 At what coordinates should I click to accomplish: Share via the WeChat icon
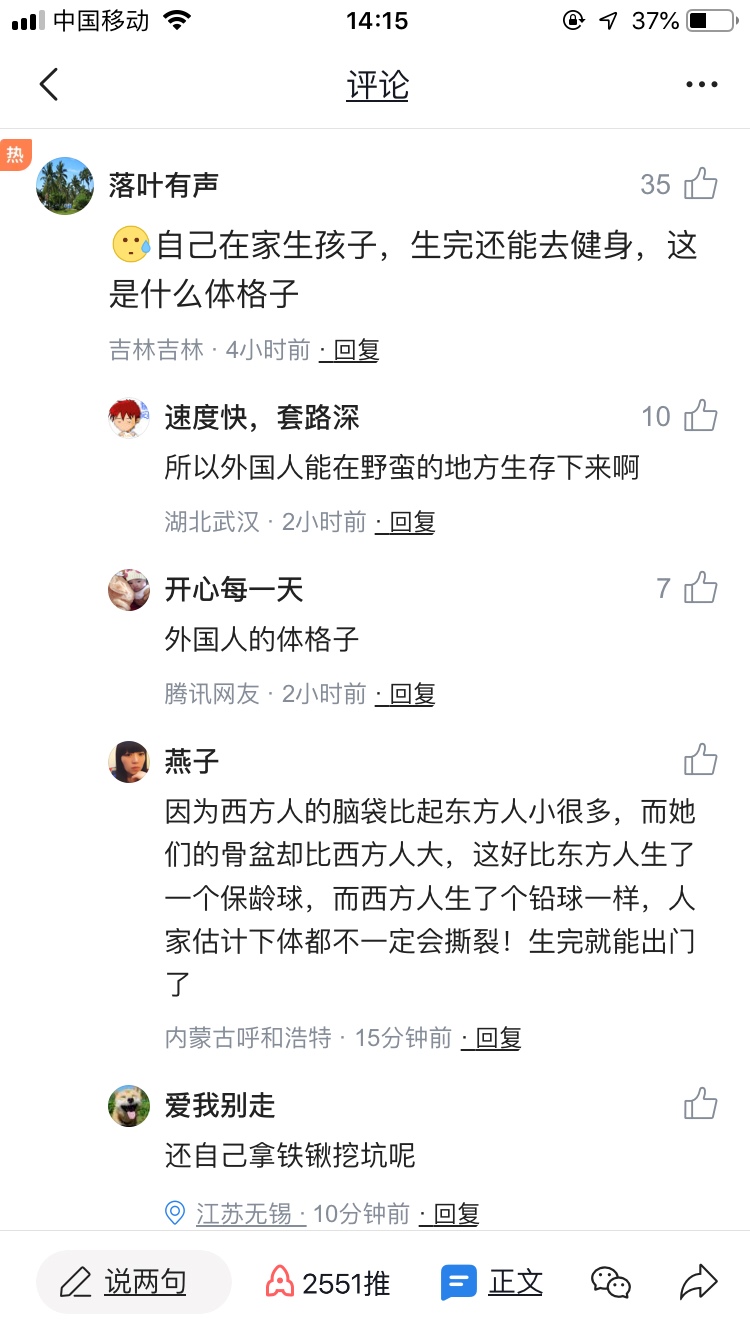point(610,1282)
